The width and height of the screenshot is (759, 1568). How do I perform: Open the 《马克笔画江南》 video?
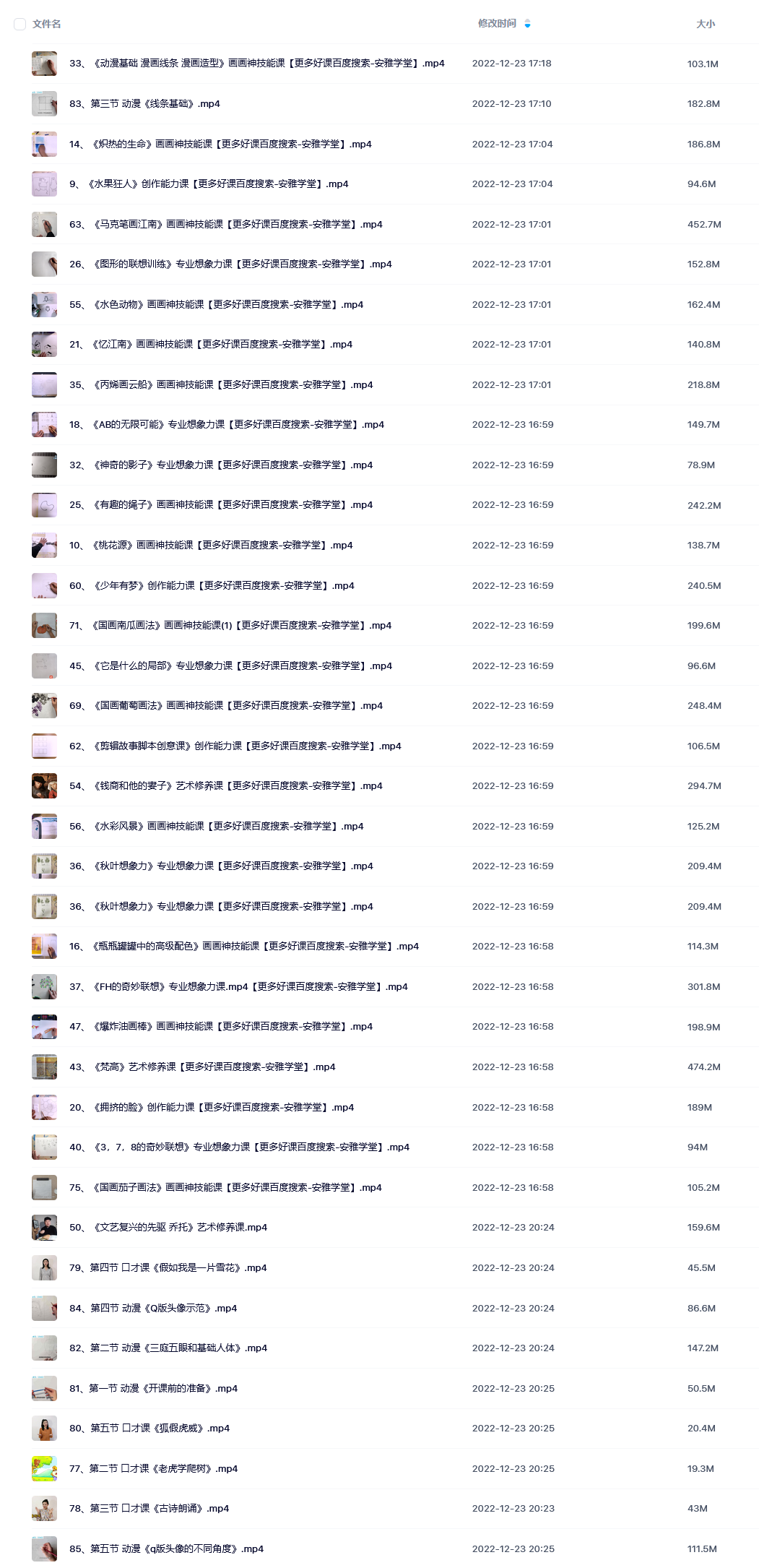(226, 224)
